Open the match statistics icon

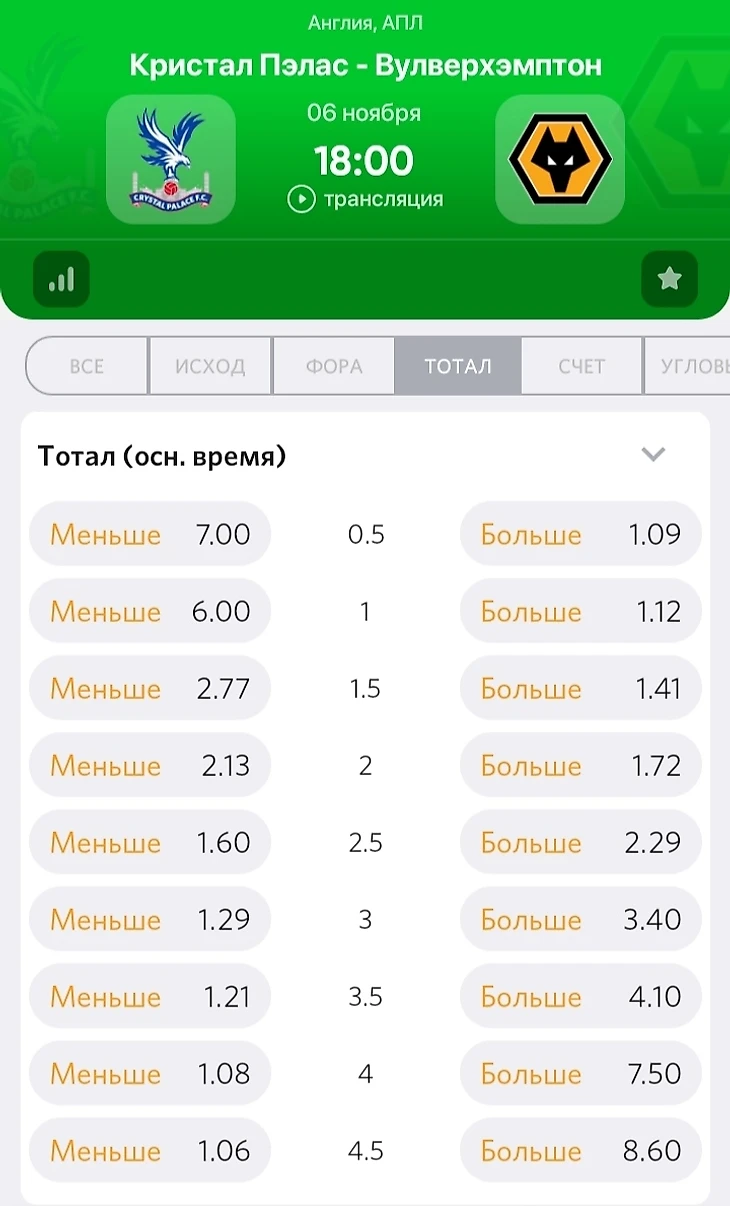[61, 279]
